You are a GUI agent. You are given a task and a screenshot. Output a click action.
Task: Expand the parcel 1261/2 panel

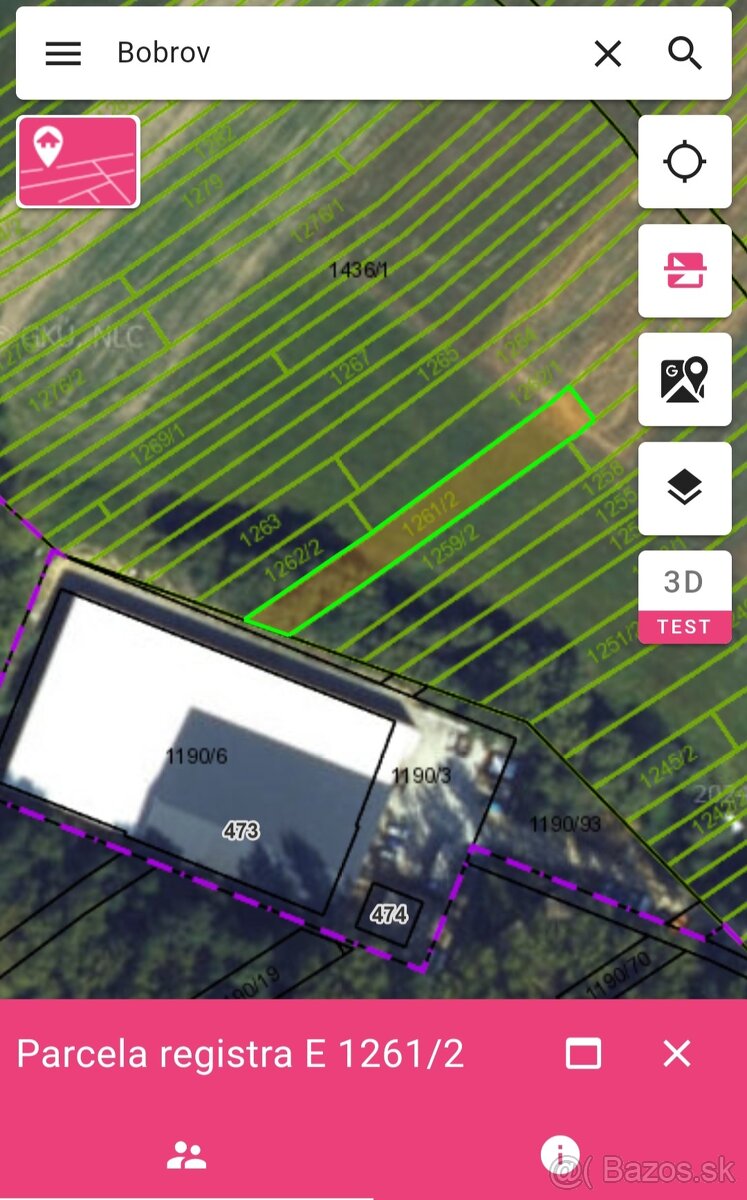(583, 1053)
